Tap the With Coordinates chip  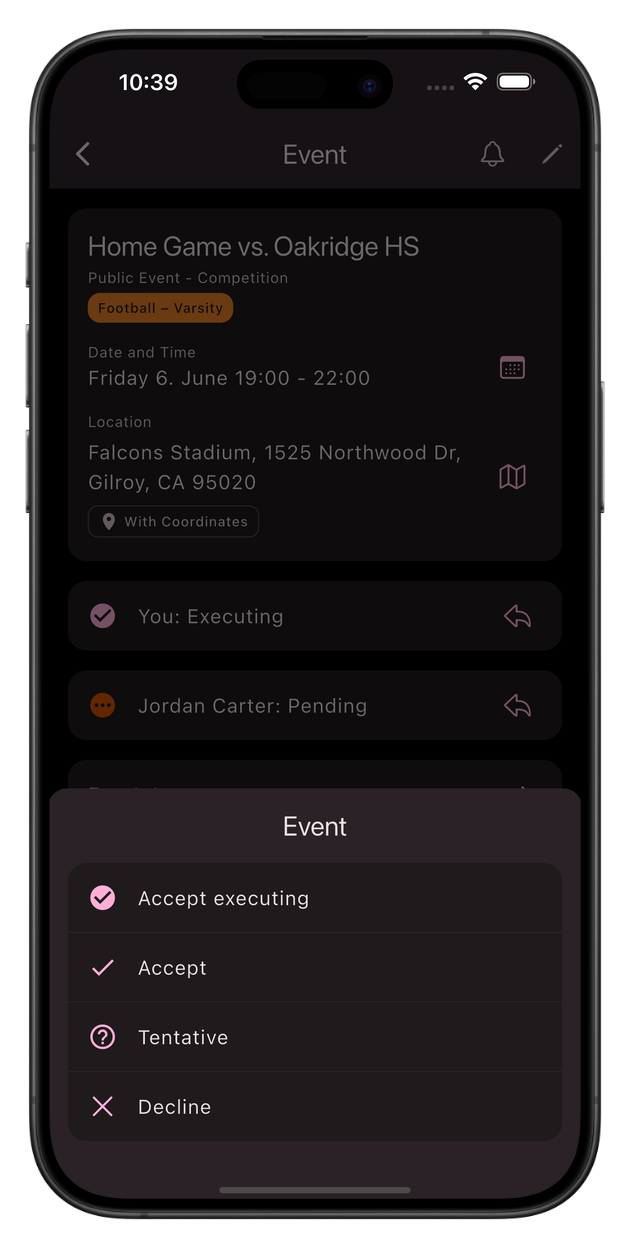(x=173, y=522)
